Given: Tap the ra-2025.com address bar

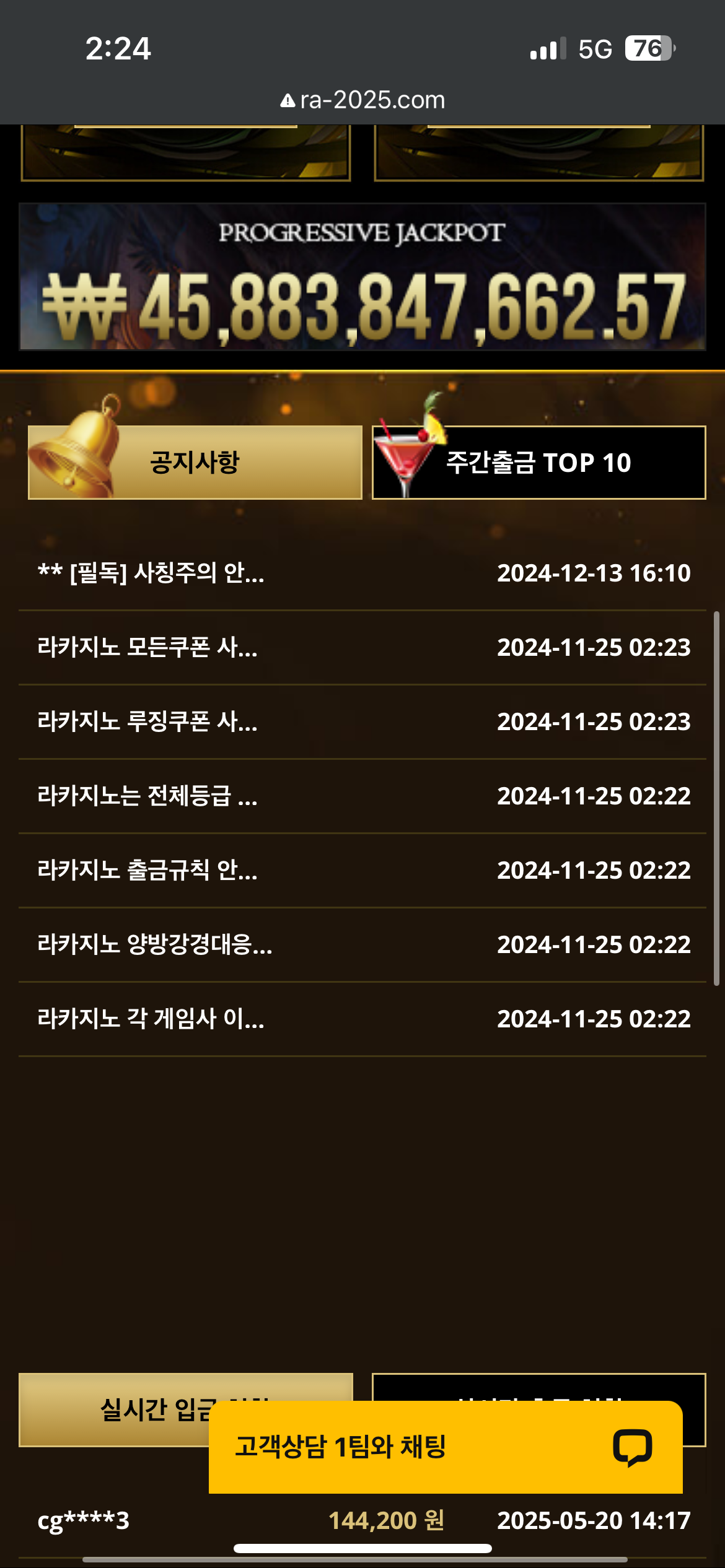Looking at the screenshot, I should [362, 100].
